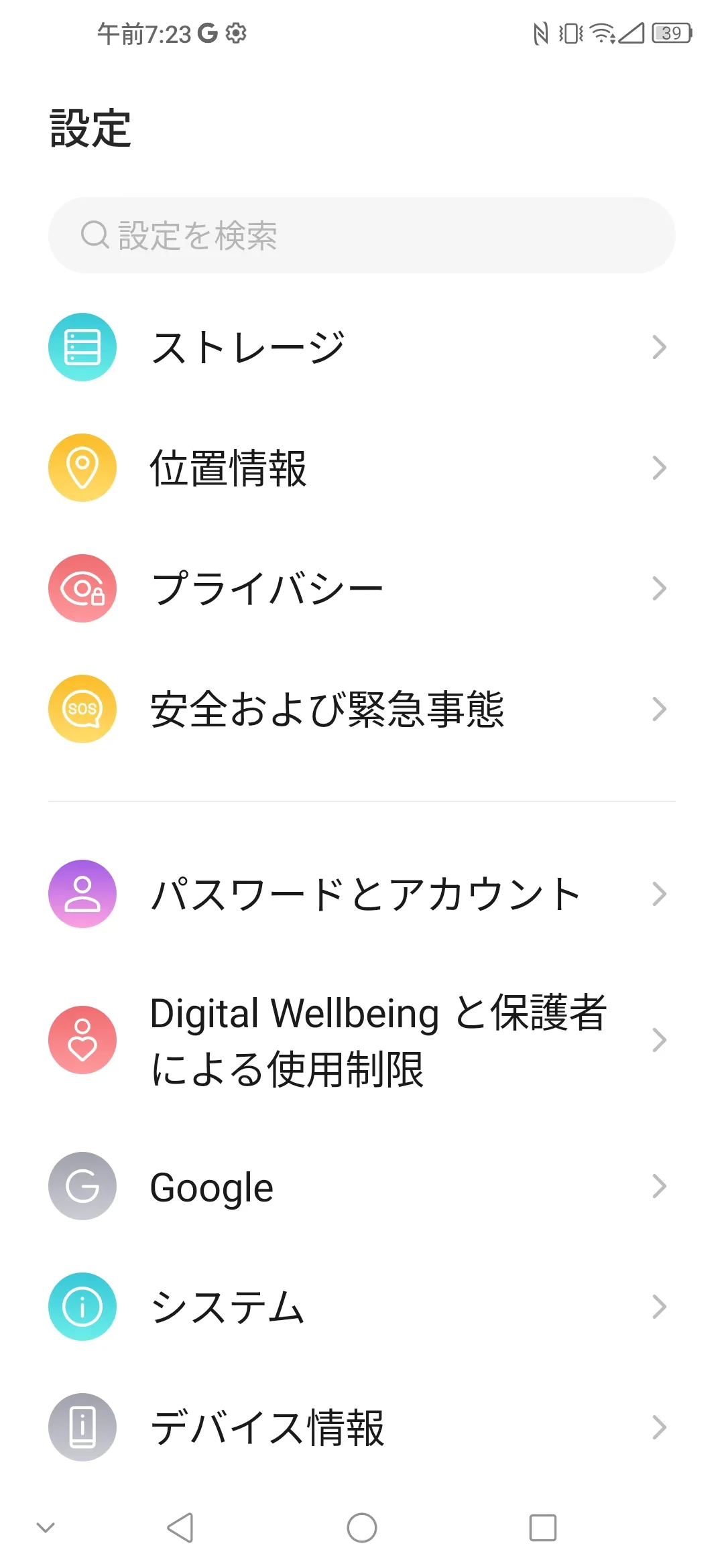This screenshot has height=1568, width=724.
Task: Open Digital Wellbeing と保護者による使用制限
Action: tap(362, 1040)
